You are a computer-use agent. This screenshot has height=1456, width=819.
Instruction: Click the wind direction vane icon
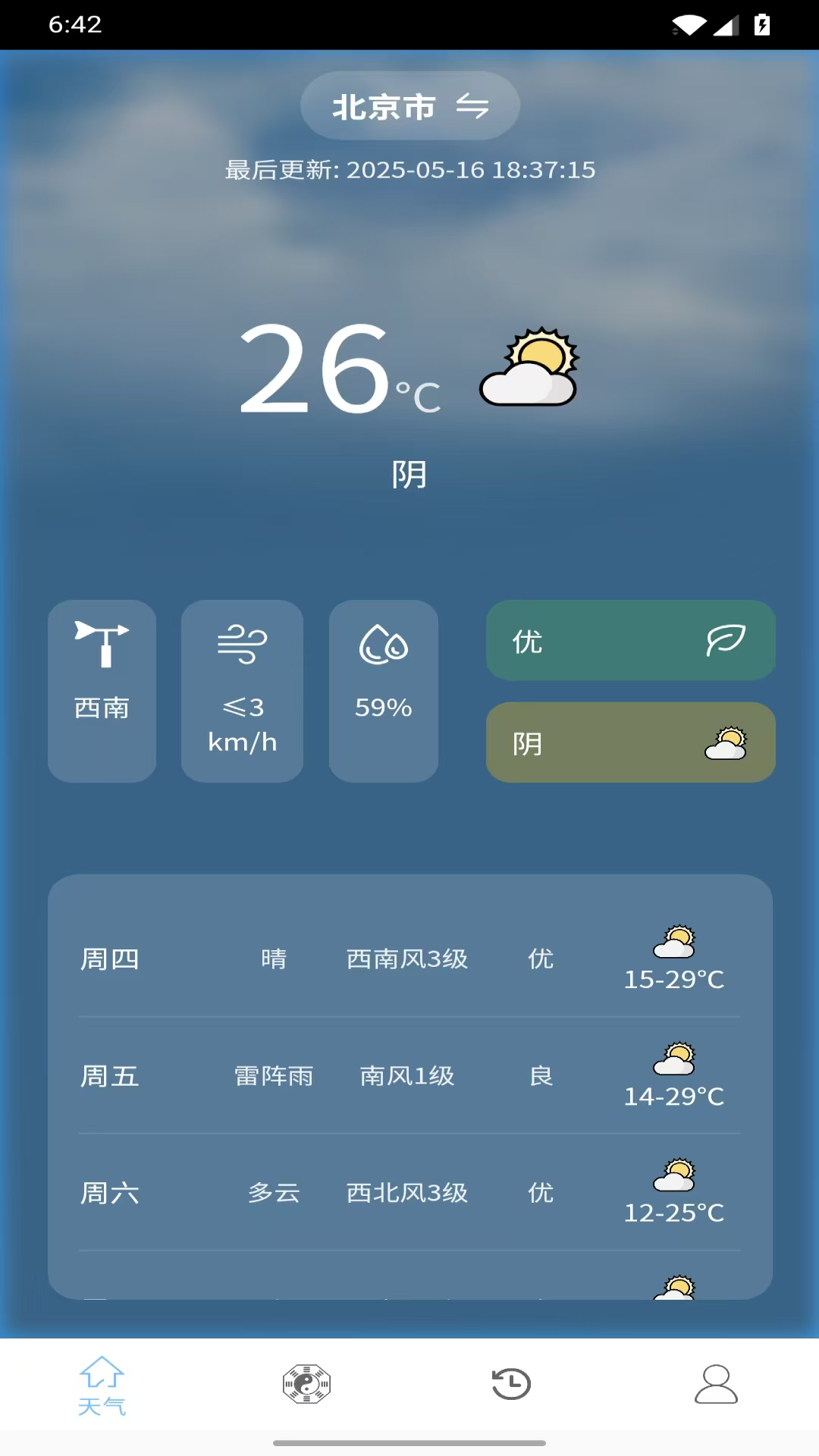(x=102, y=643)
